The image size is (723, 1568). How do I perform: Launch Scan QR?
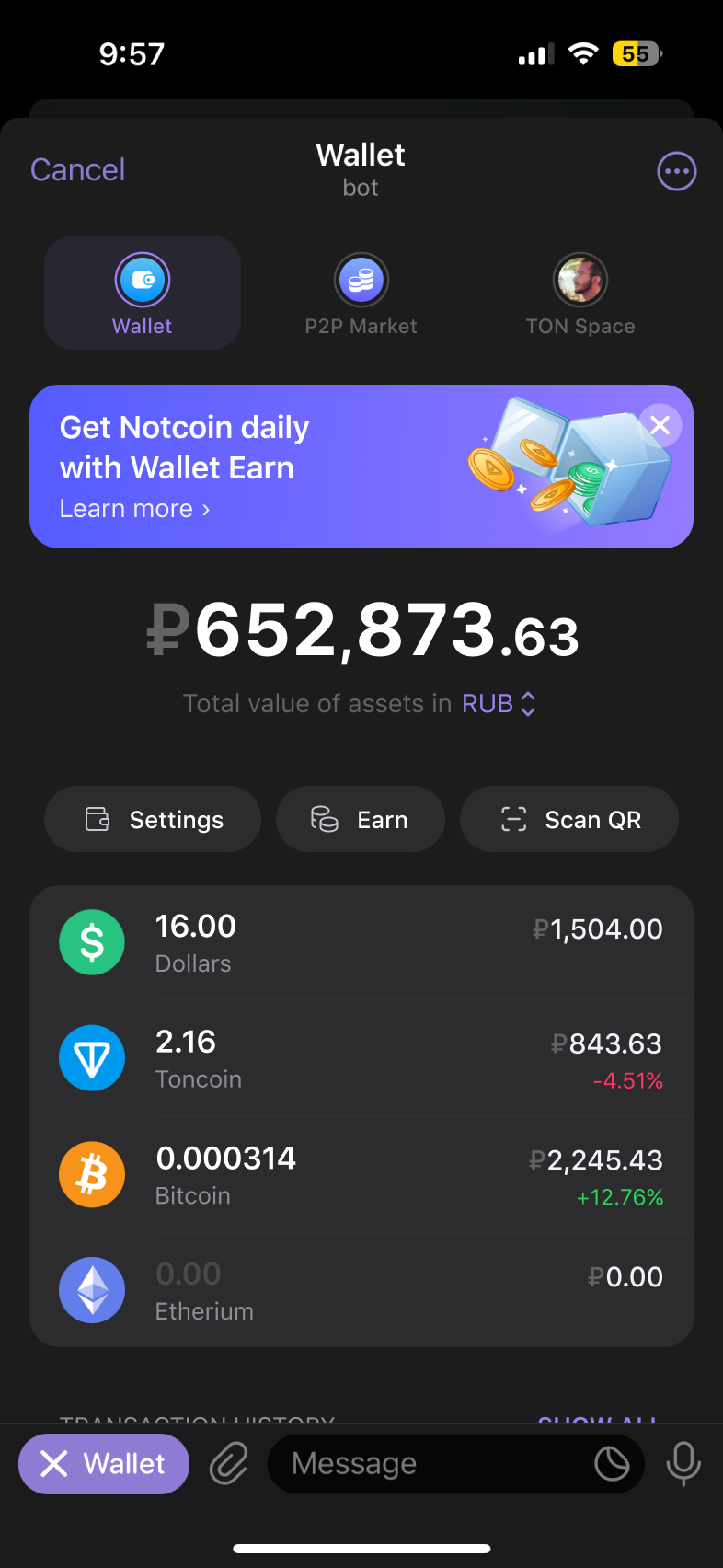pyautogui.click(x=568, y=819)
